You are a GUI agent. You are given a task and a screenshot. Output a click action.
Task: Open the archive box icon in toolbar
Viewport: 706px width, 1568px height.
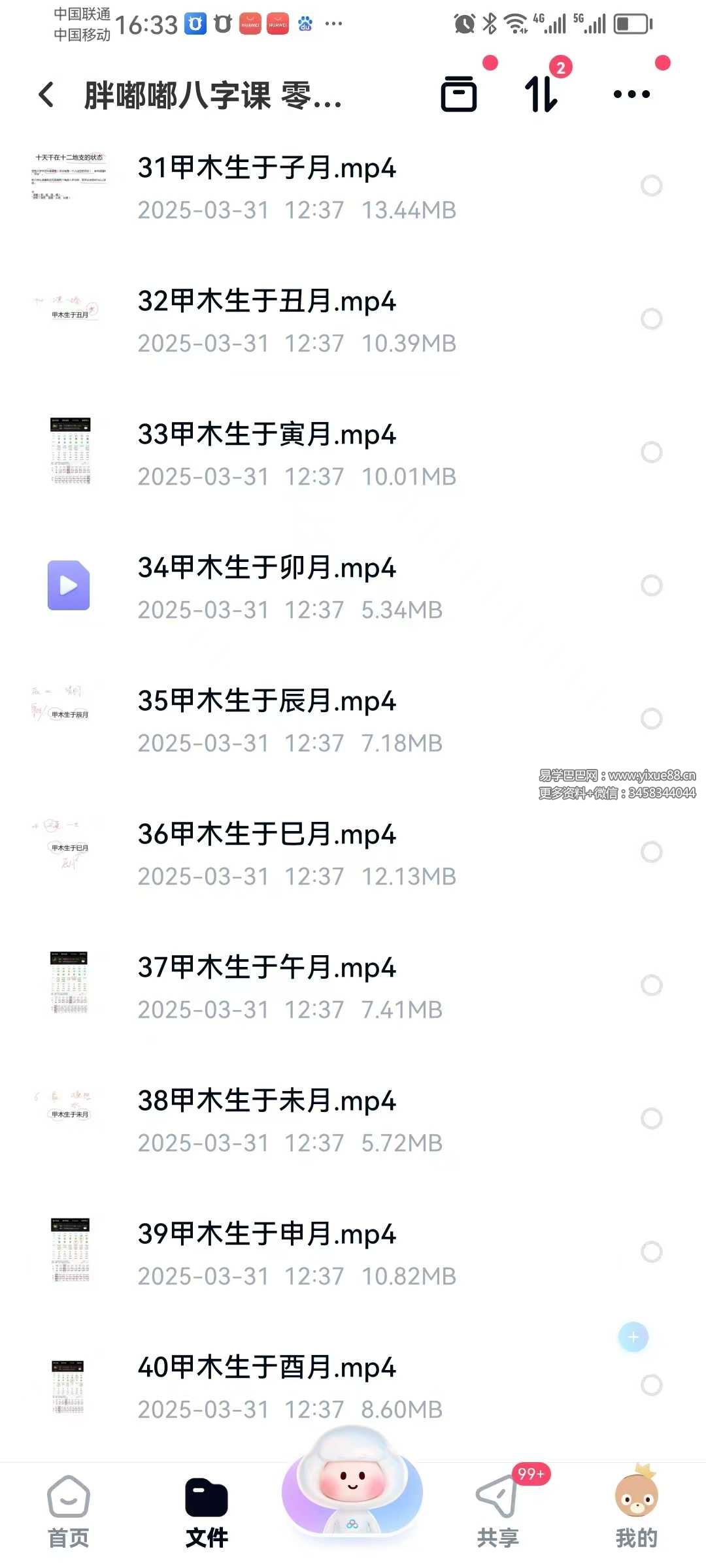[x=459, y=94]
